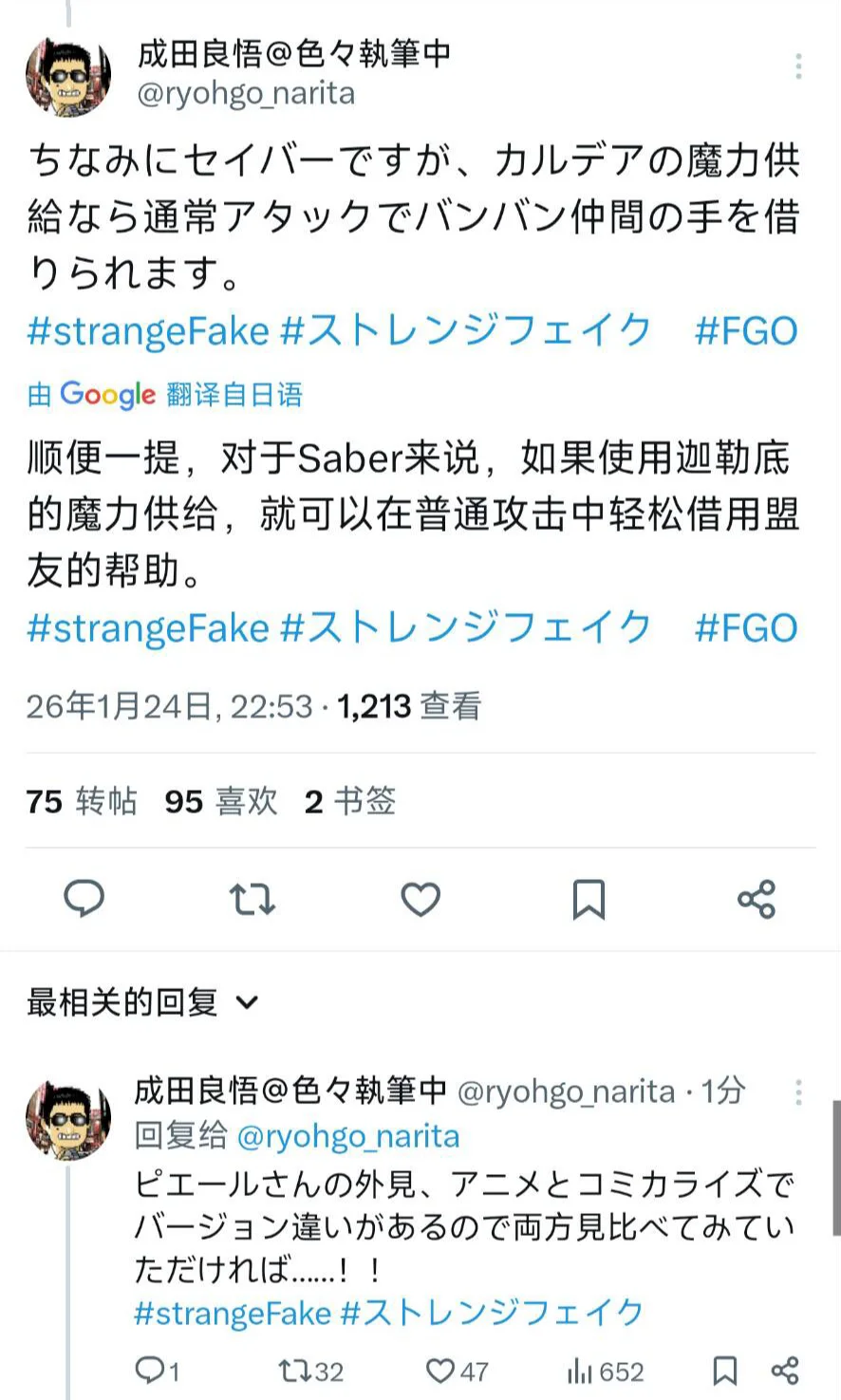Like the reply with 47 likes
This screenshot has width=841, height=1400.
[x=457, y=1371]
